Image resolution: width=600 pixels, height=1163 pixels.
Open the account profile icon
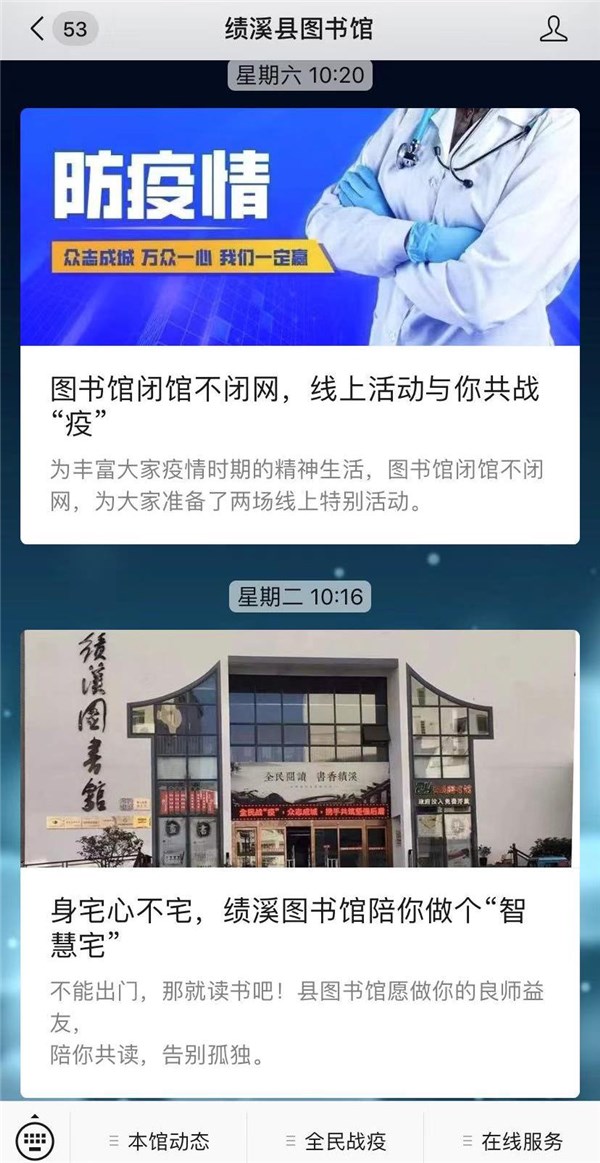point(553,29)
